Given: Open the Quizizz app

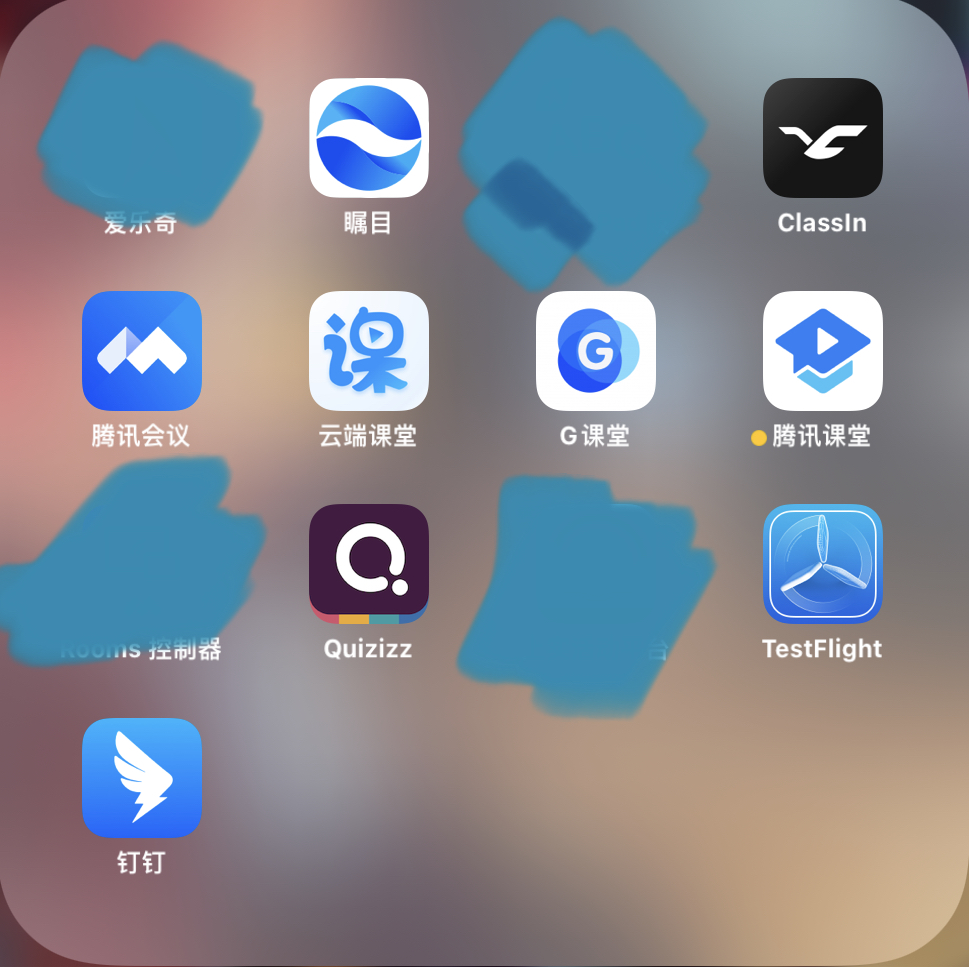Looking at the screenshot, I should (x=368, y=564).
